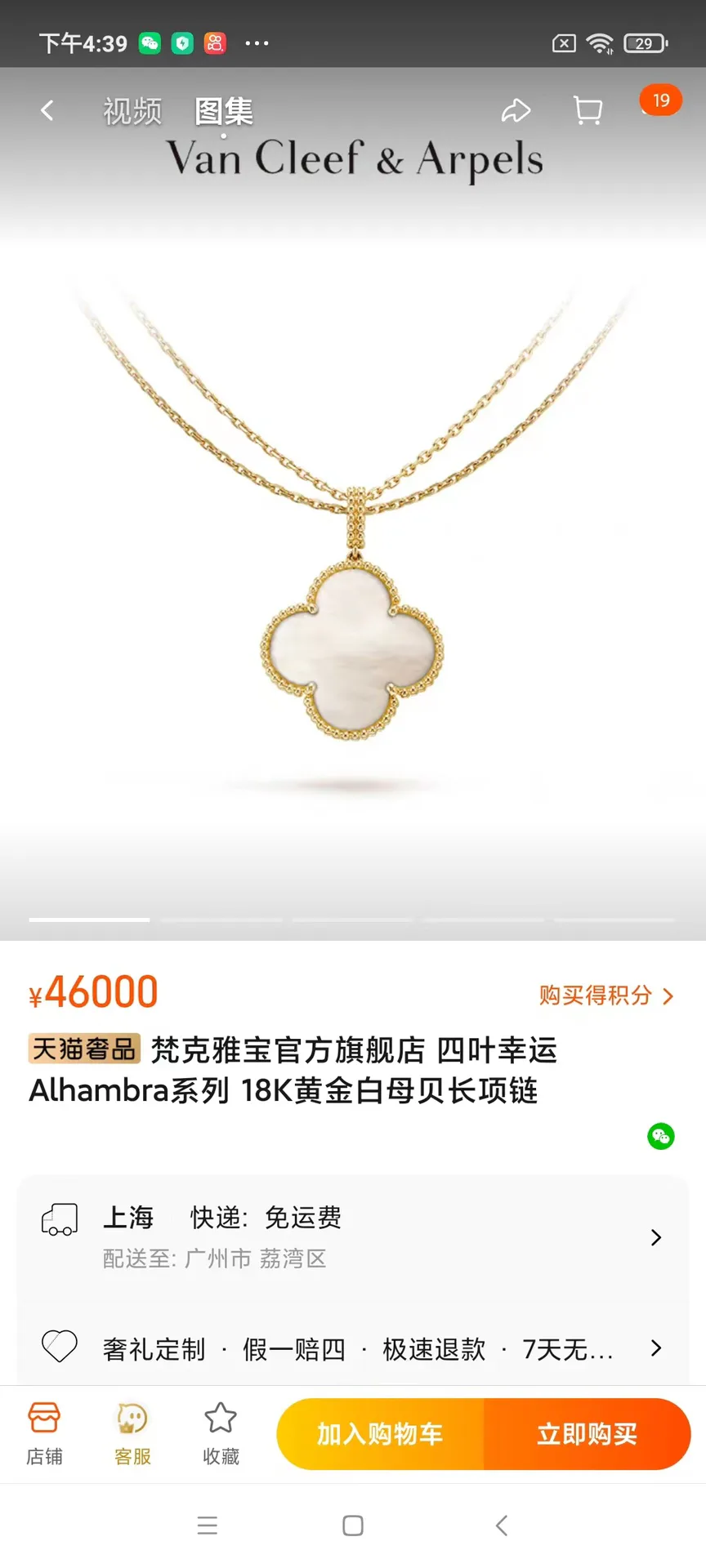Open the 上海 快递 shipping details row

point(353,1237)
